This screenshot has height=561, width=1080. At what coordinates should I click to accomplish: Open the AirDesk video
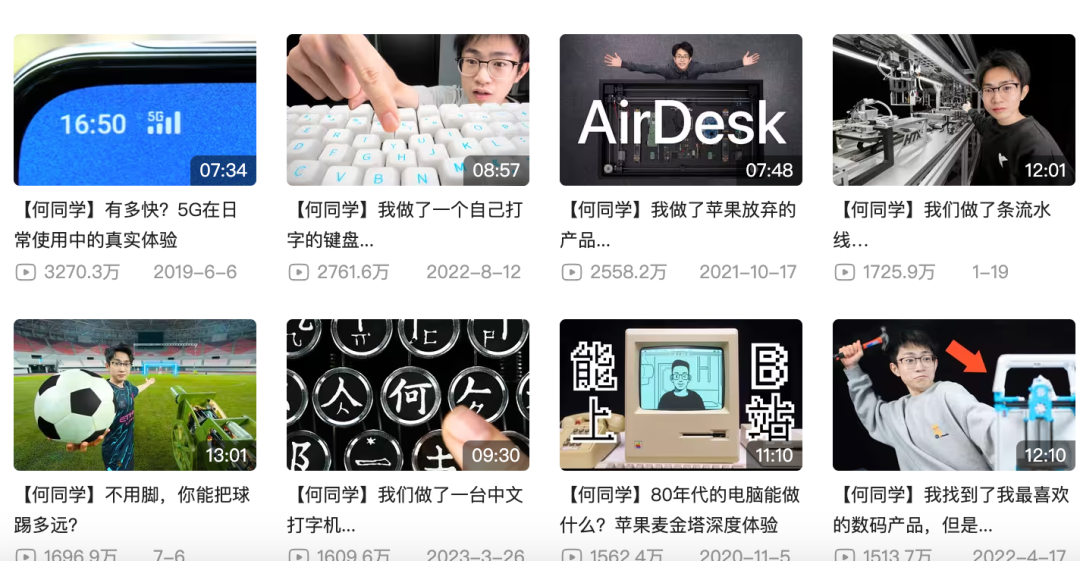[680, 110]
